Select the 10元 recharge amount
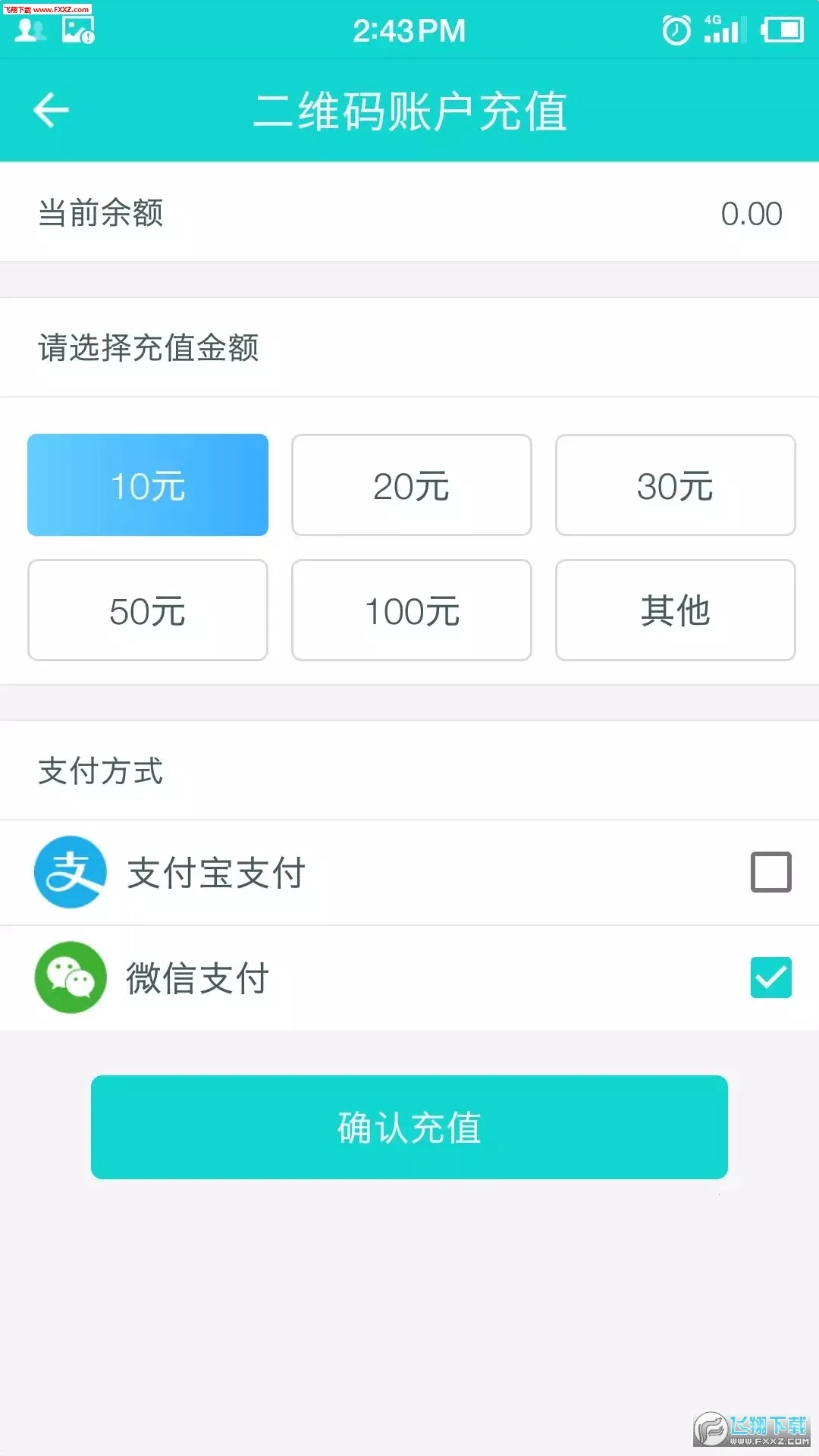 (148, 485)
